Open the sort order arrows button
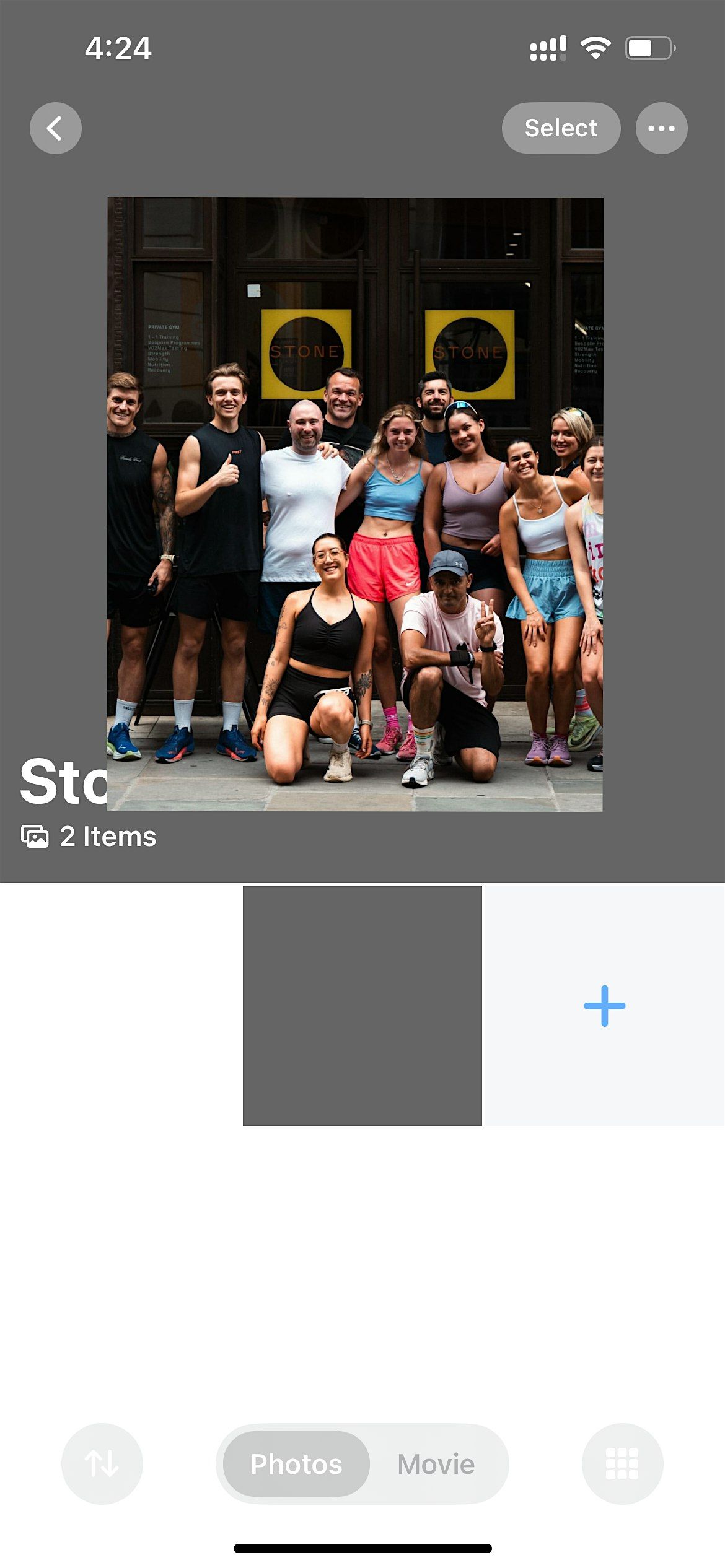This screenshot has height=1568, width=725. click(x=102, y=1464)
